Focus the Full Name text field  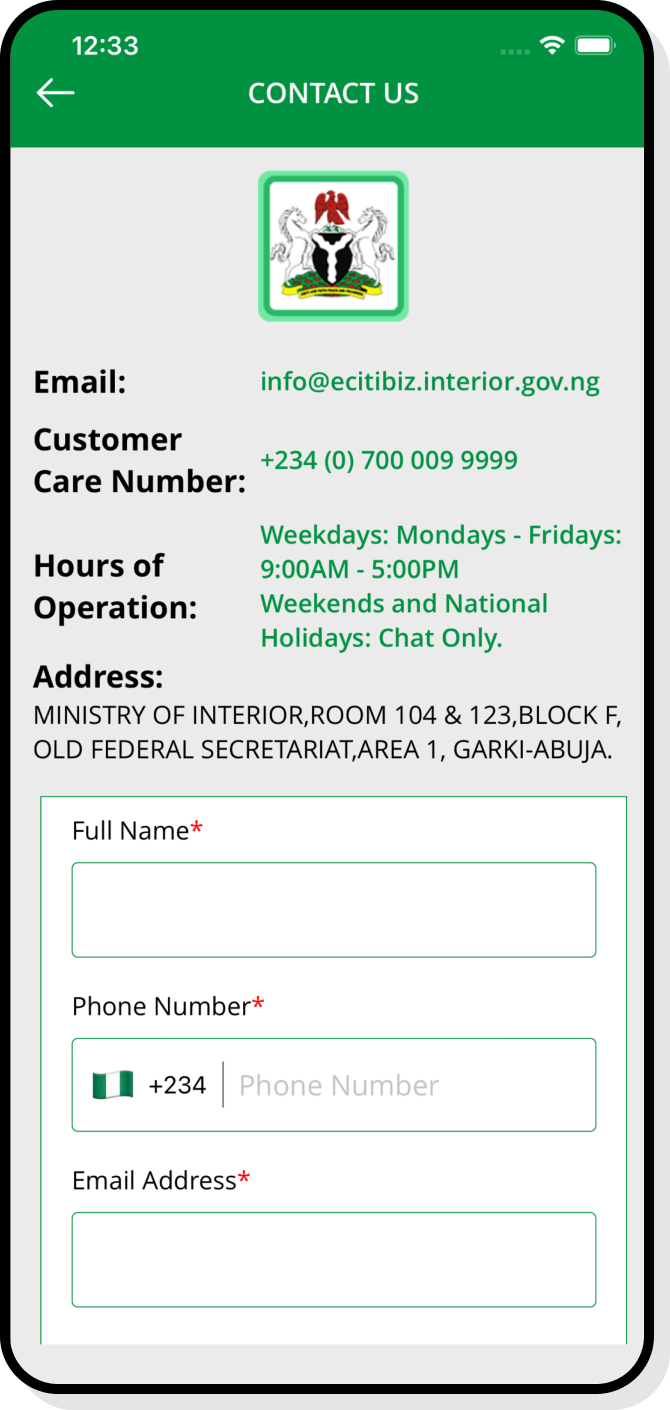click(x=333, y=910)
